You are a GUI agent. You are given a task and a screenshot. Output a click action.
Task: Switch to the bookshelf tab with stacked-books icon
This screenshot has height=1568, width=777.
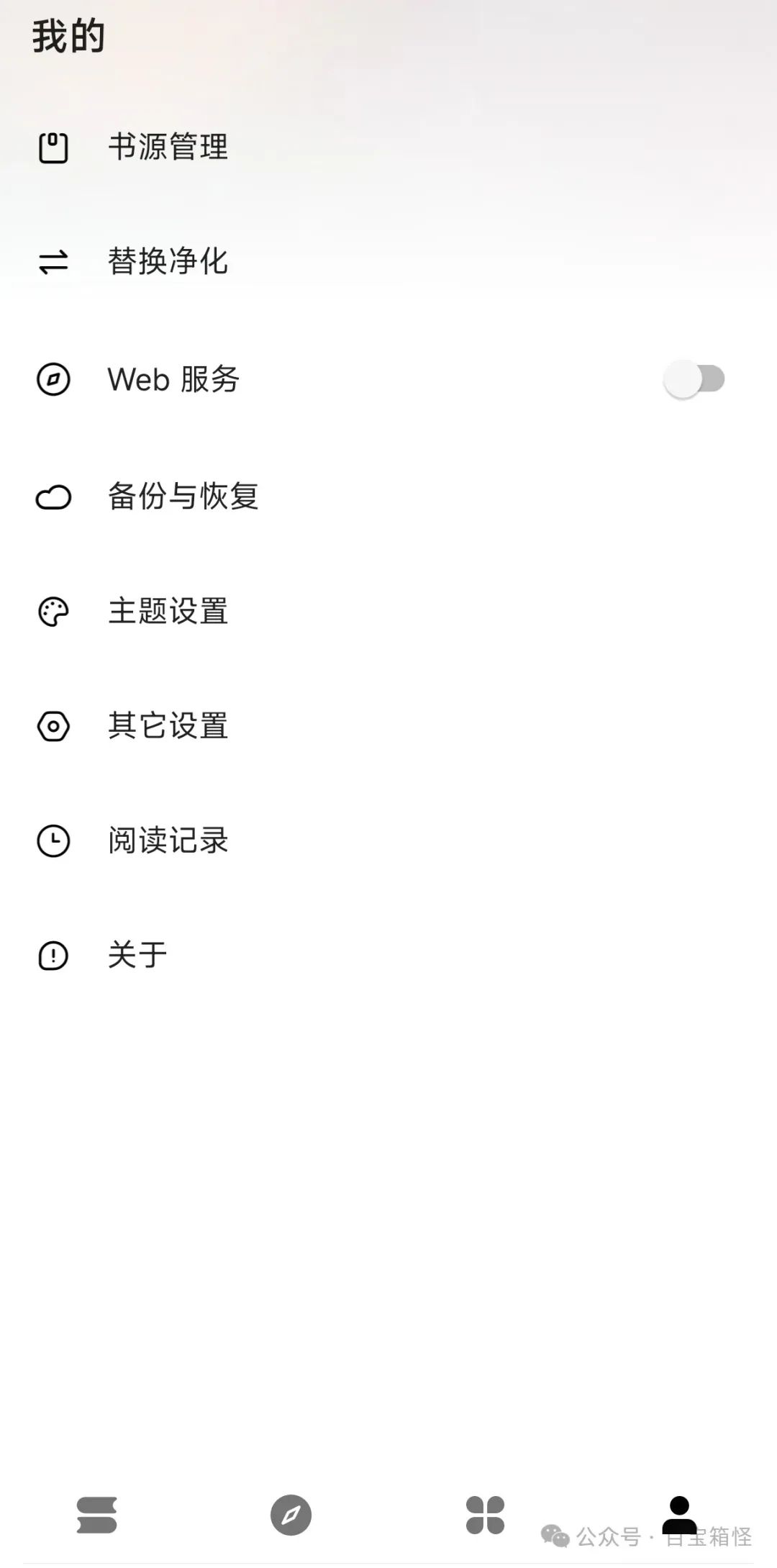click(x=97, y=1515)
